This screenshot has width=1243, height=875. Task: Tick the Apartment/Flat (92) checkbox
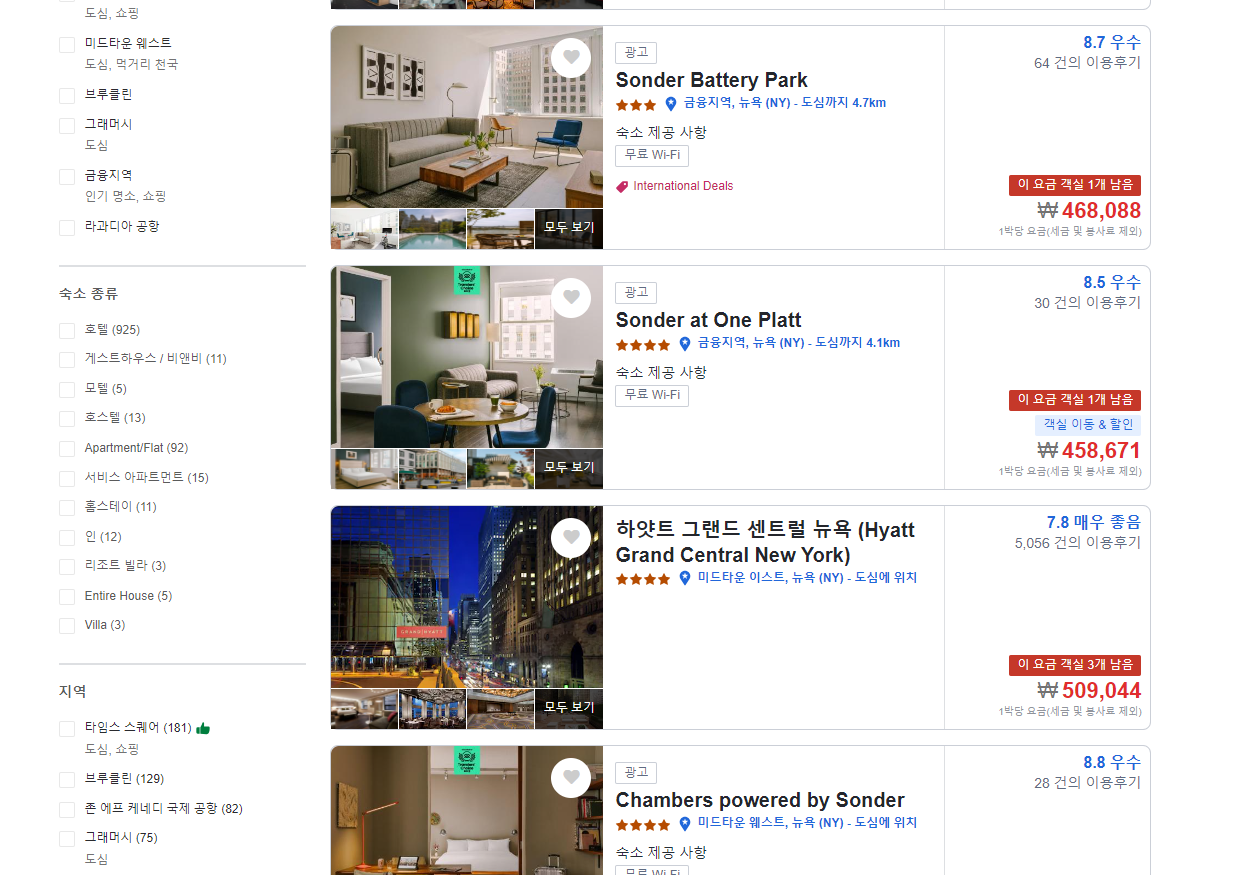pyautogui.click(x=67, y=449)
